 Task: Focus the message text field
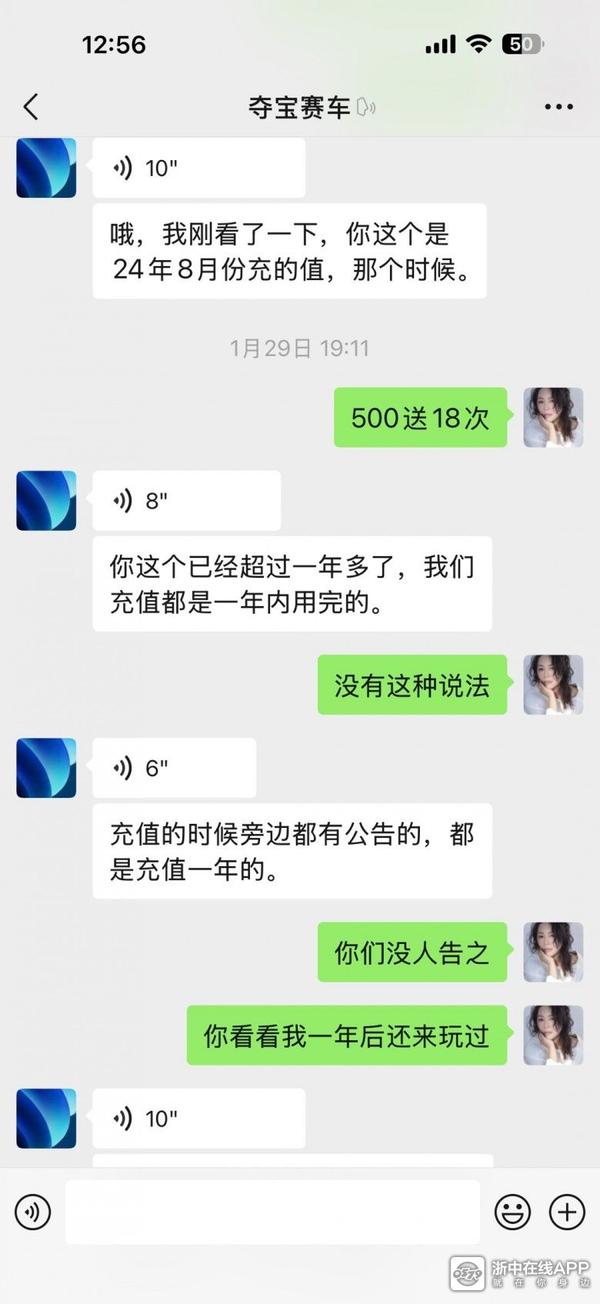pos(272,1212)
